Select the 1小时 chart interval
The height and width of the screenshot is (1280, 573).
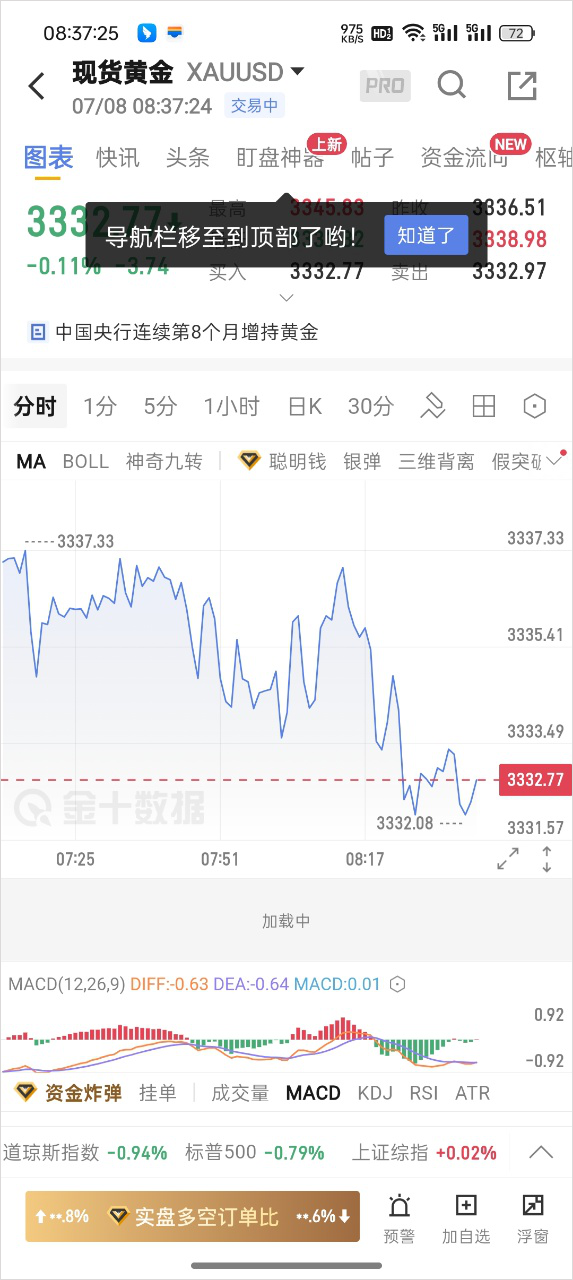point(232,406)
